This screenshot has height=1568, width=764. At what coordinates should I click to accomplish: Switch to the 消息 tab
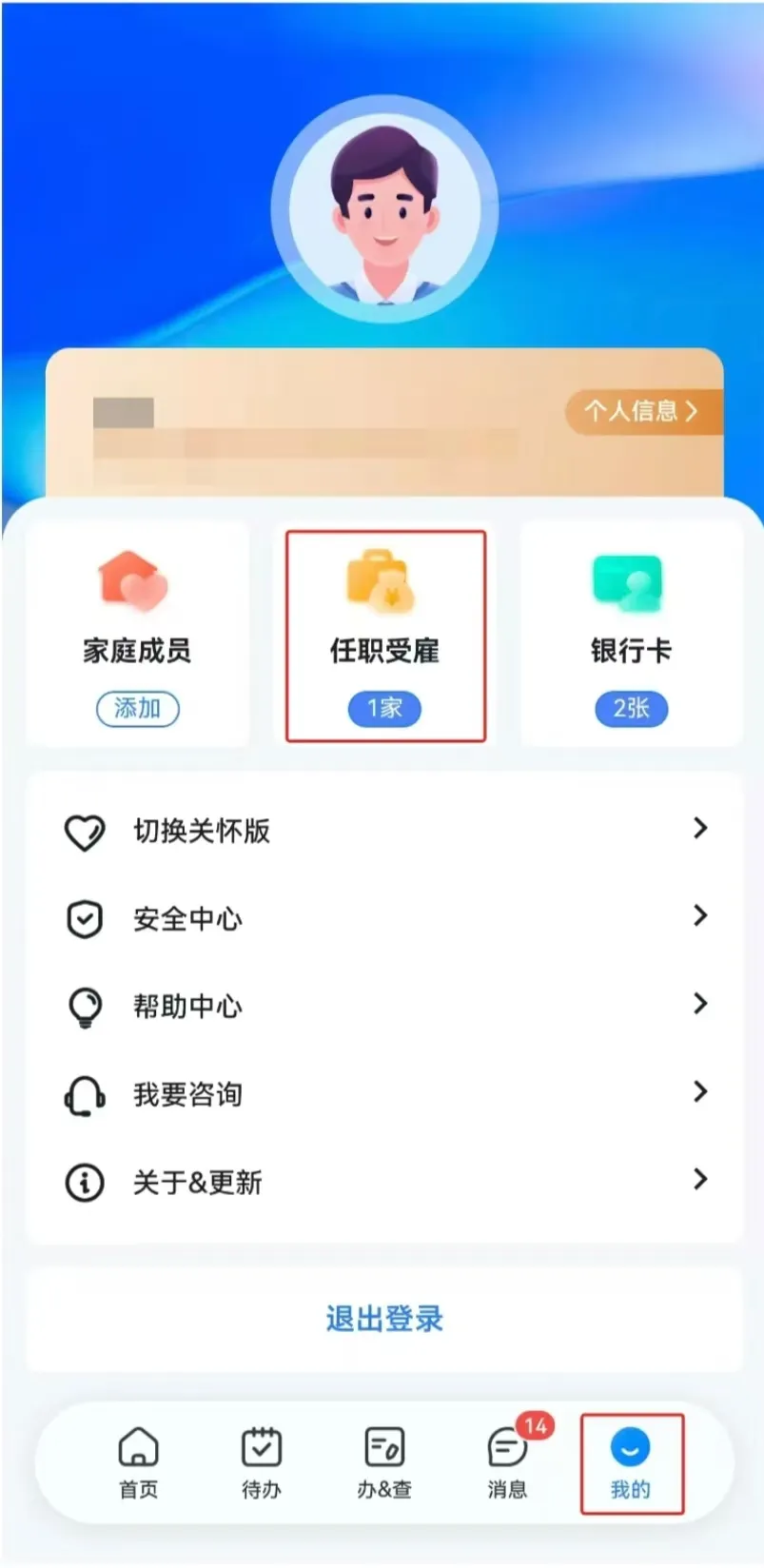pos(507,1462)
